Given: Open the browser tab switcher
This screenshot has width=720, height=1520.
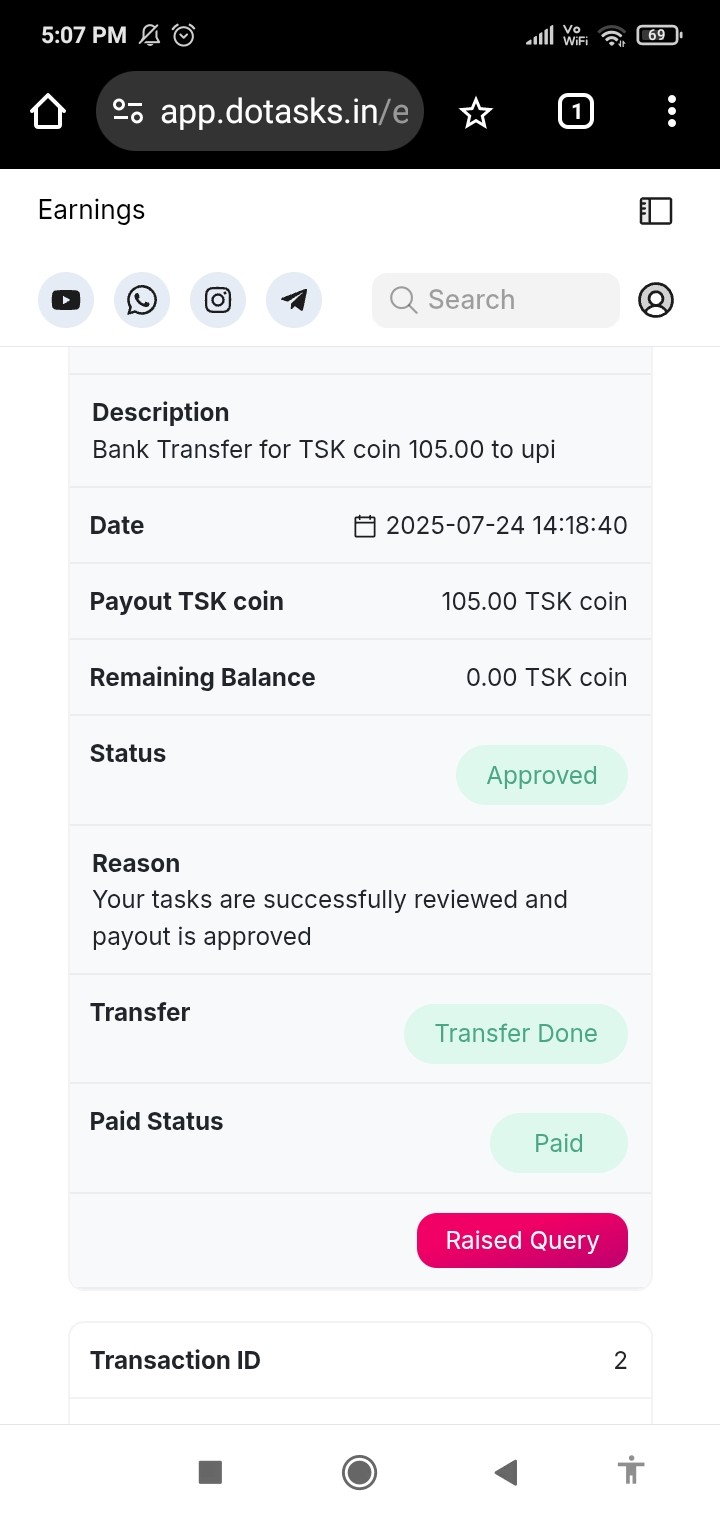Looking at the screenshot, I should point(575,112).
